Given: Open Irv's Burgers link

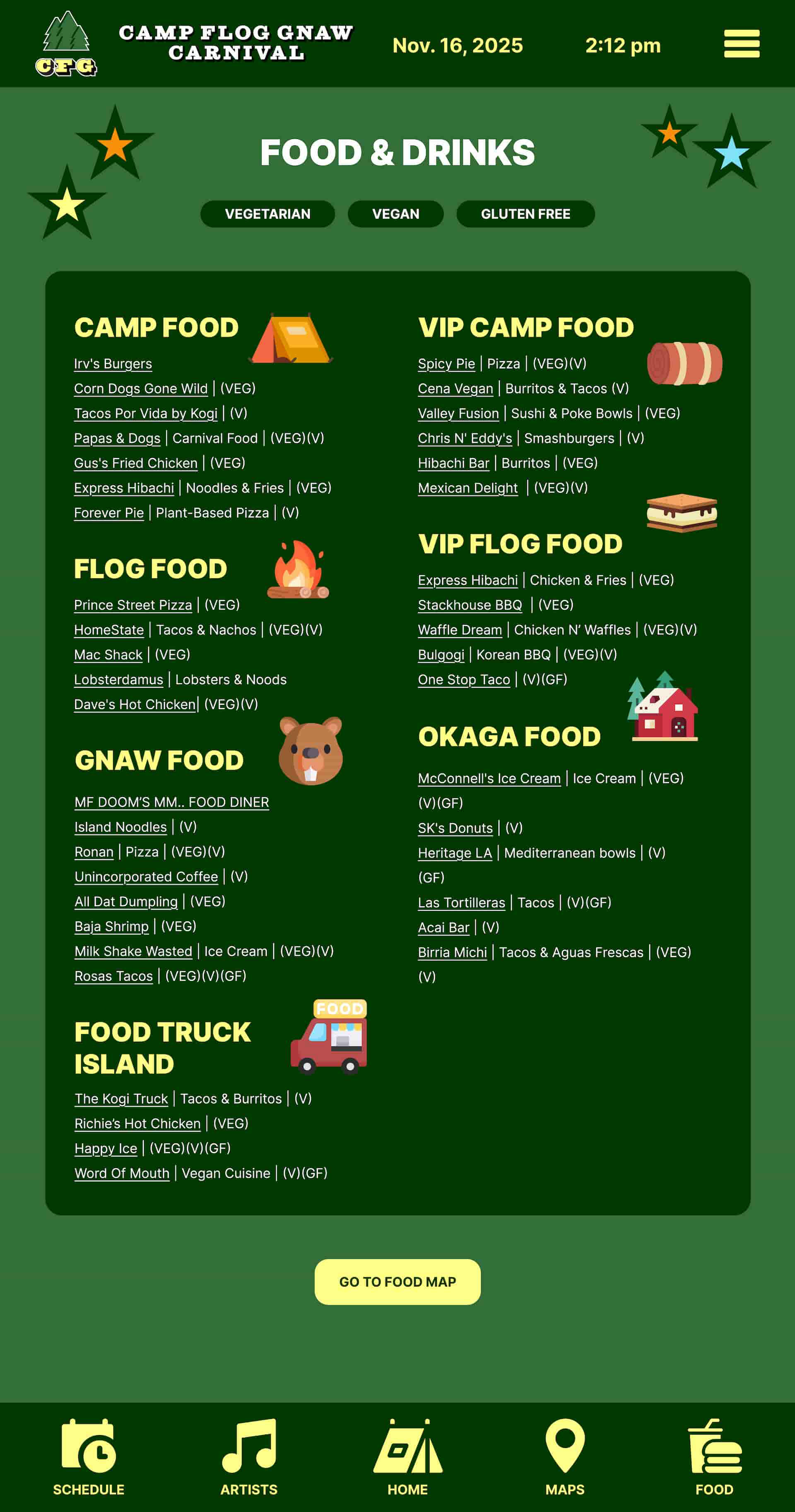Looking at the screenshot, I should tap(113, 364).
